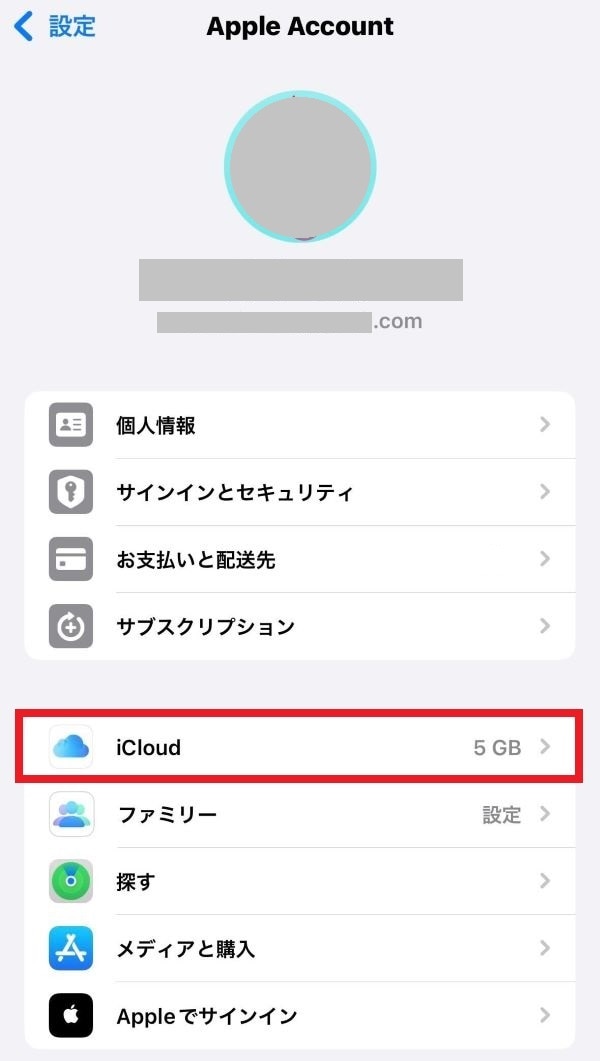Open ファミリー sharing setup

click(x=300, y=814)
